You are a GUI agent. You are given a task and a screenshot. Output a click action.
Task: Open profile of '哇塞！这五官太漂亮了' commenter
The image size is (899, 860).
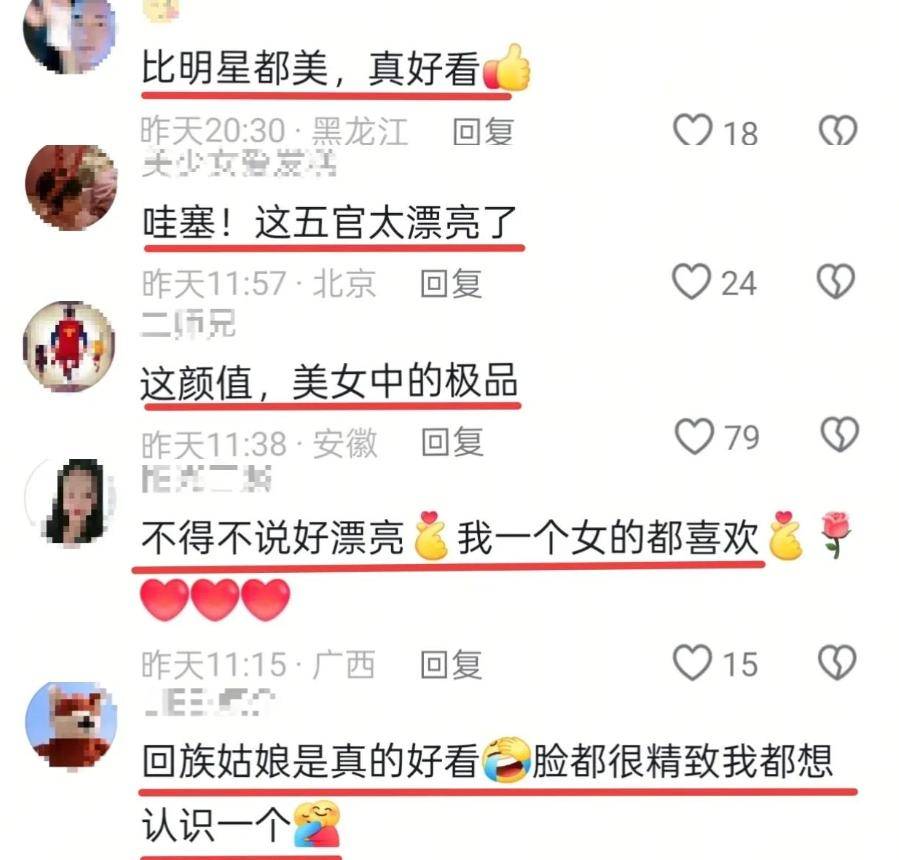[x=70, y=188]
